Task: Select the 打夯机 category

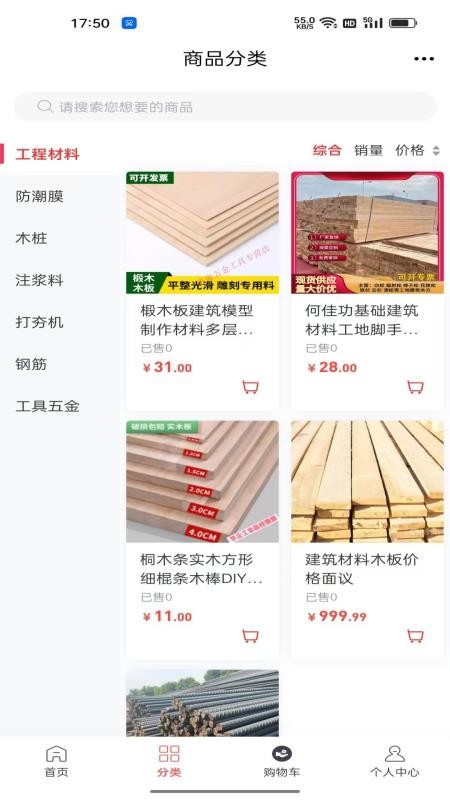Action: 39,322
